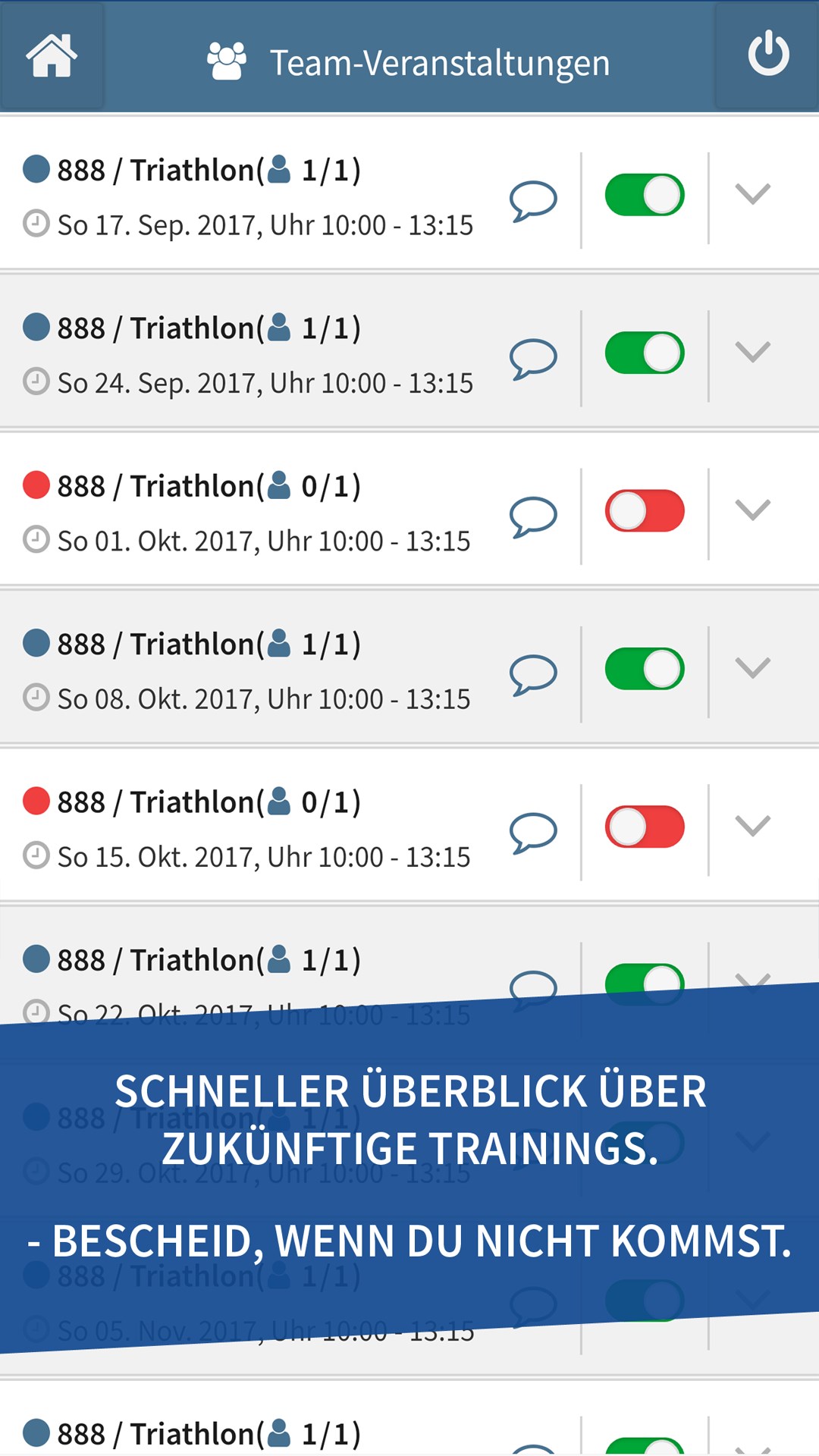Image resolution: width=819 pixels, height=1456 pixels.
Task: Enable attendance for 01. Okt. 2017
Action: (645, 511)
